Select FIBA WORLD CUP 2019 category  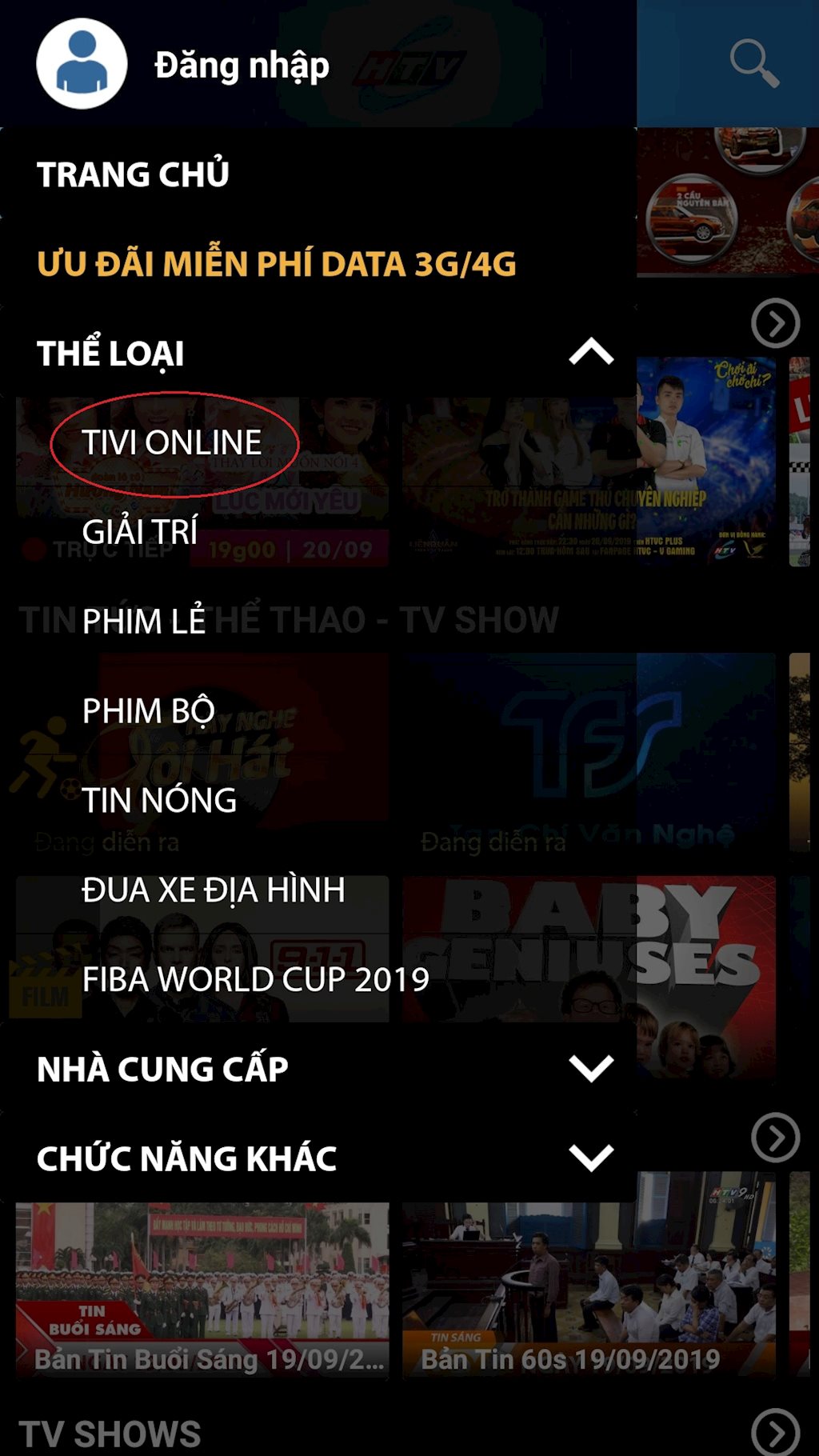[254, 978]
